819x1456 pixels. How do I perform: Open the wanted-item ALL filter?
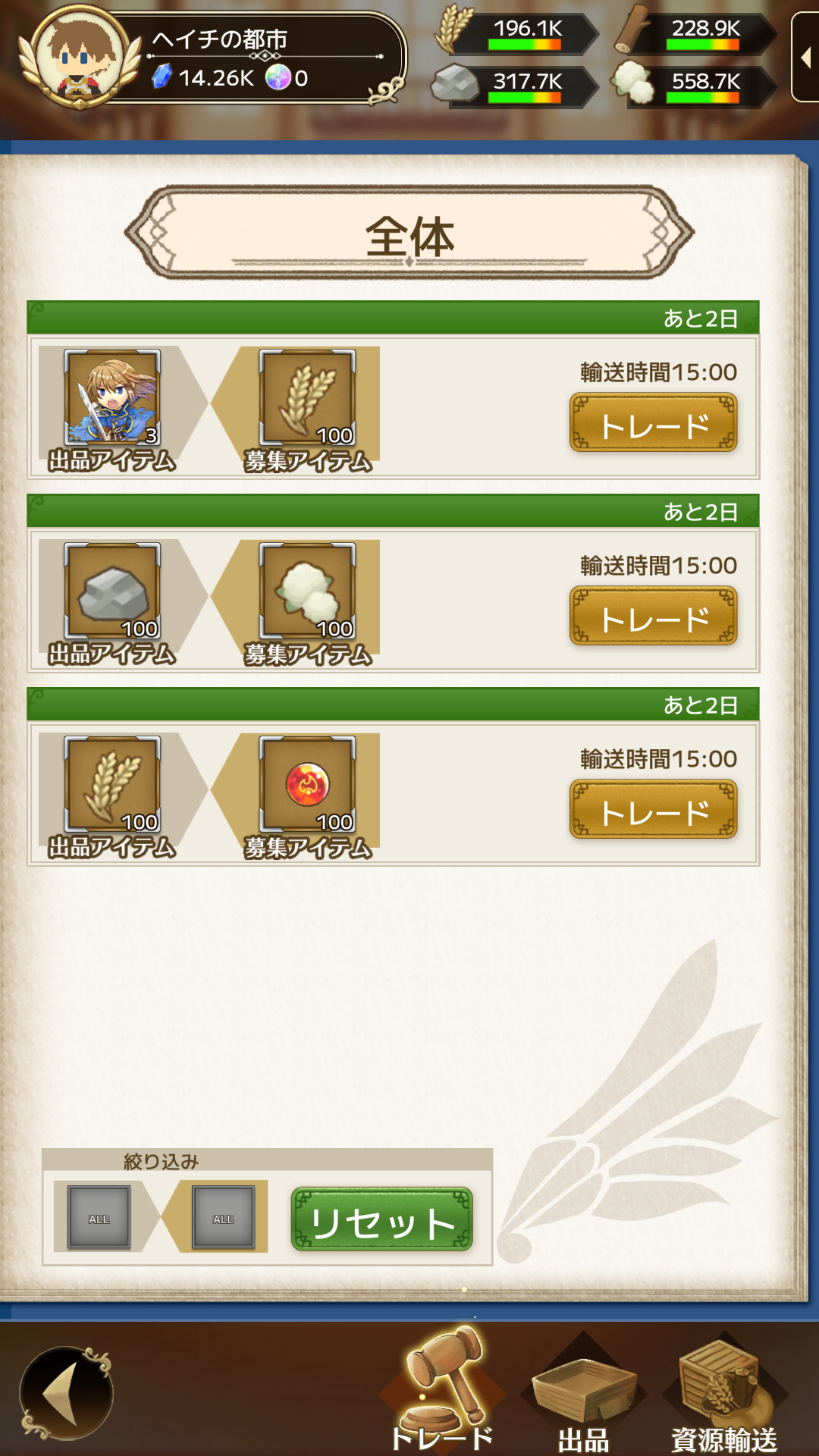tap(223, 1218)
